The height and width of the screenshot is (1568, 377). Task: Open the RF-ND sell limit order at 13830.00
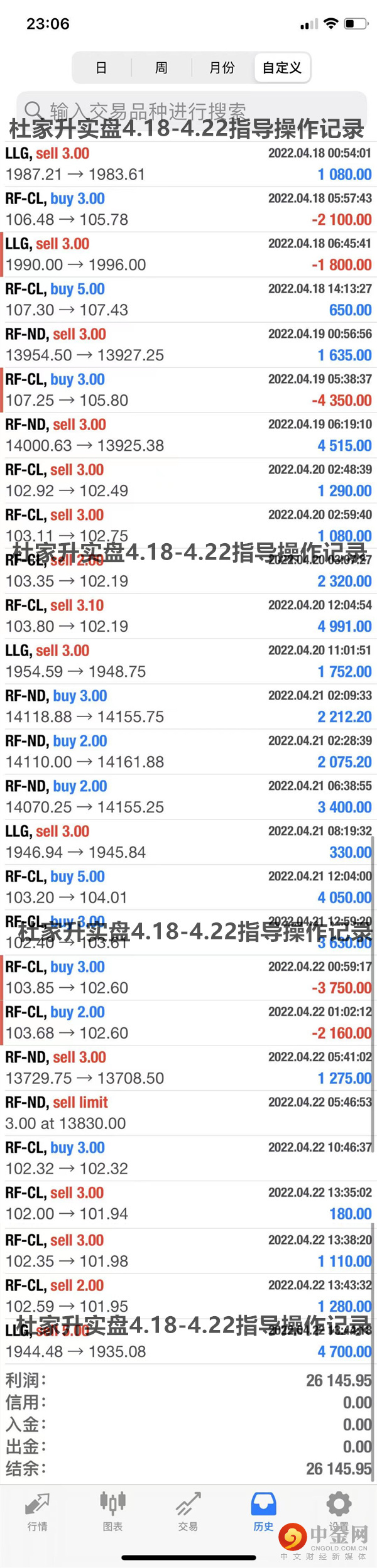(x=188, y=1113)
